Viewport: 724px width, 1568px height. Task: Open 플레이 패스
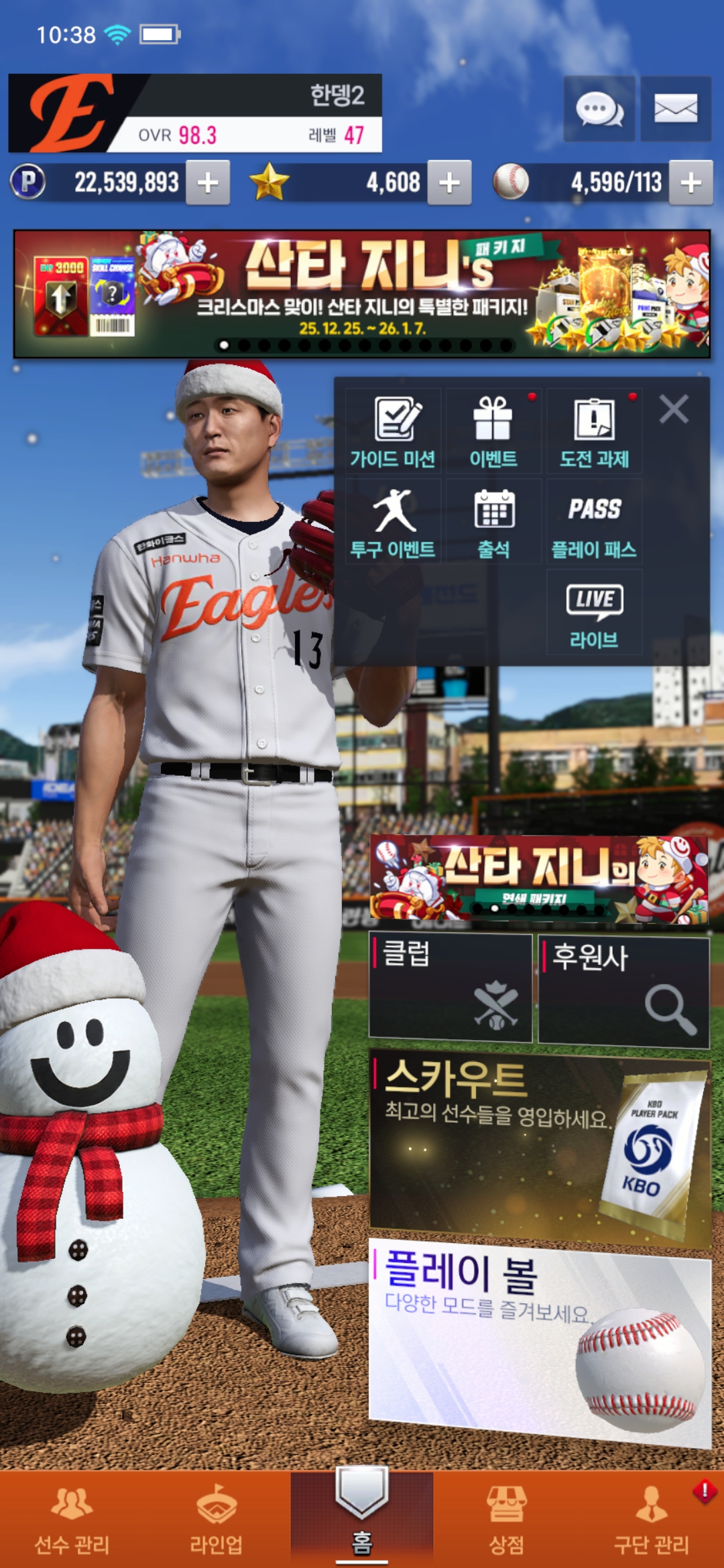coord(594,522)
